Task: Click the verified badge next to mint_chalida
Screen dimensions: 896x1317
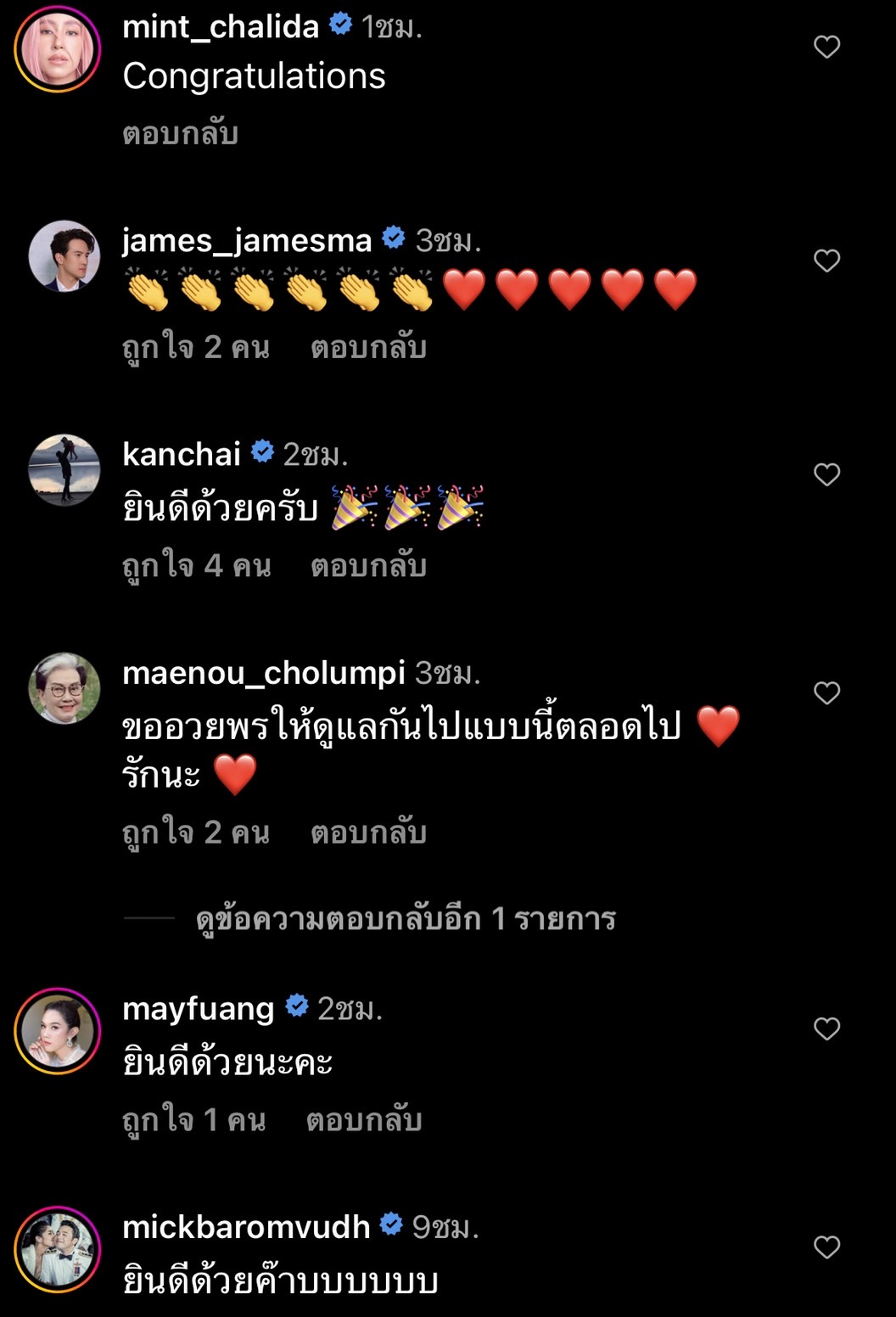Action: tap(340, 25)
